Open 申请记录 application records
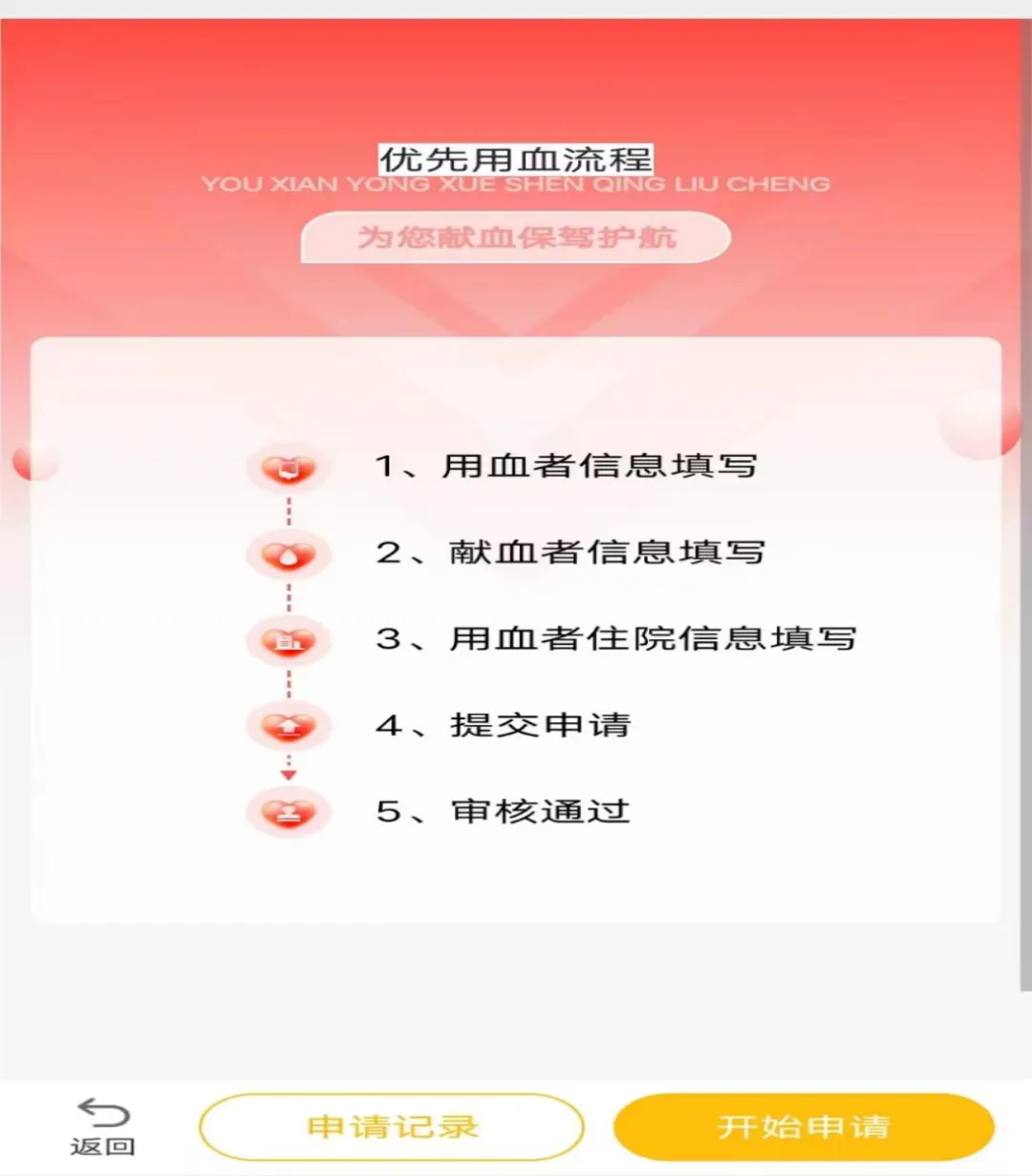 [x=392, y=1126]
